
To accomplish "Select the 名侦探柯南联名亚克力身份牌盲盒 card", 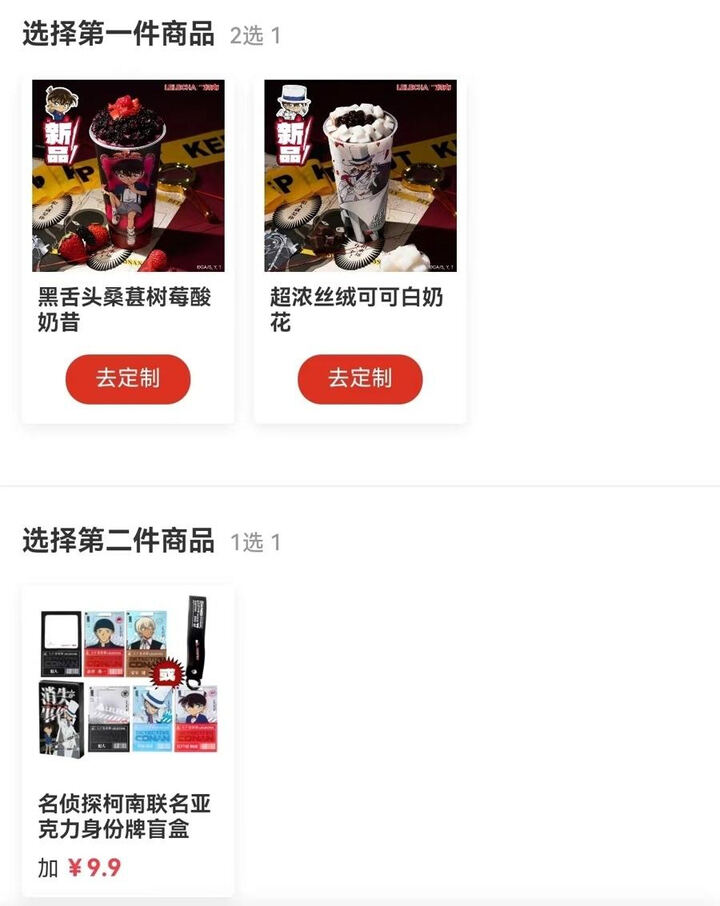I will coord(128,740).
